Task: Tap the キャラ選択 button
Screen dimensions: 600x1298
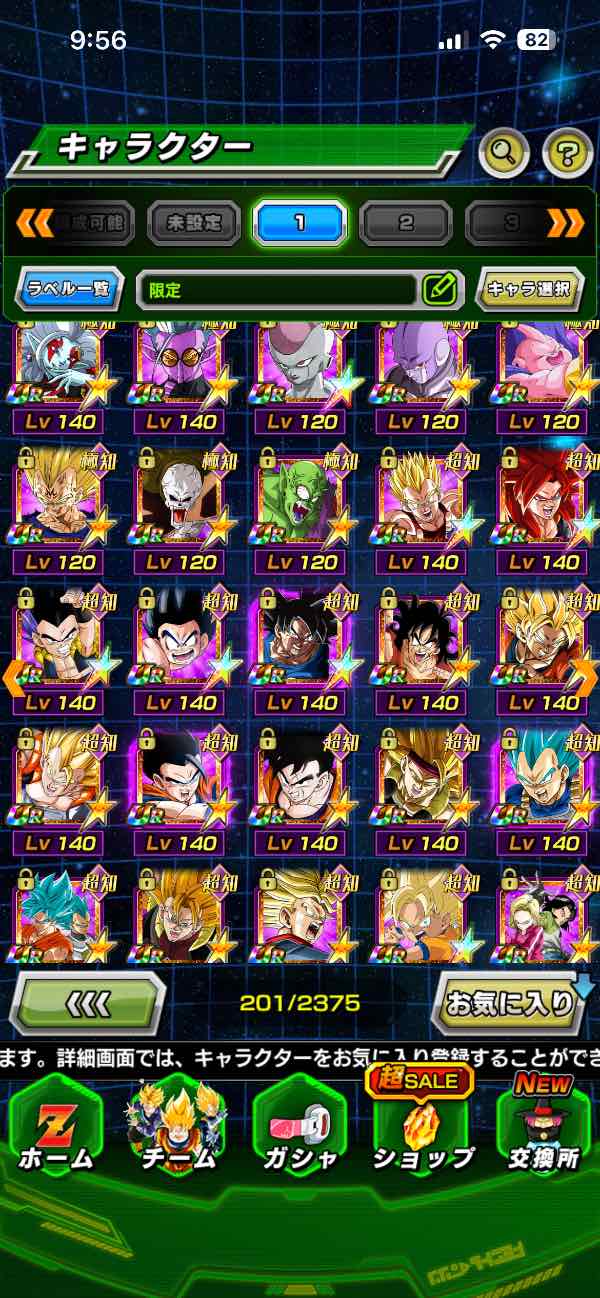Action: point(529,290)
